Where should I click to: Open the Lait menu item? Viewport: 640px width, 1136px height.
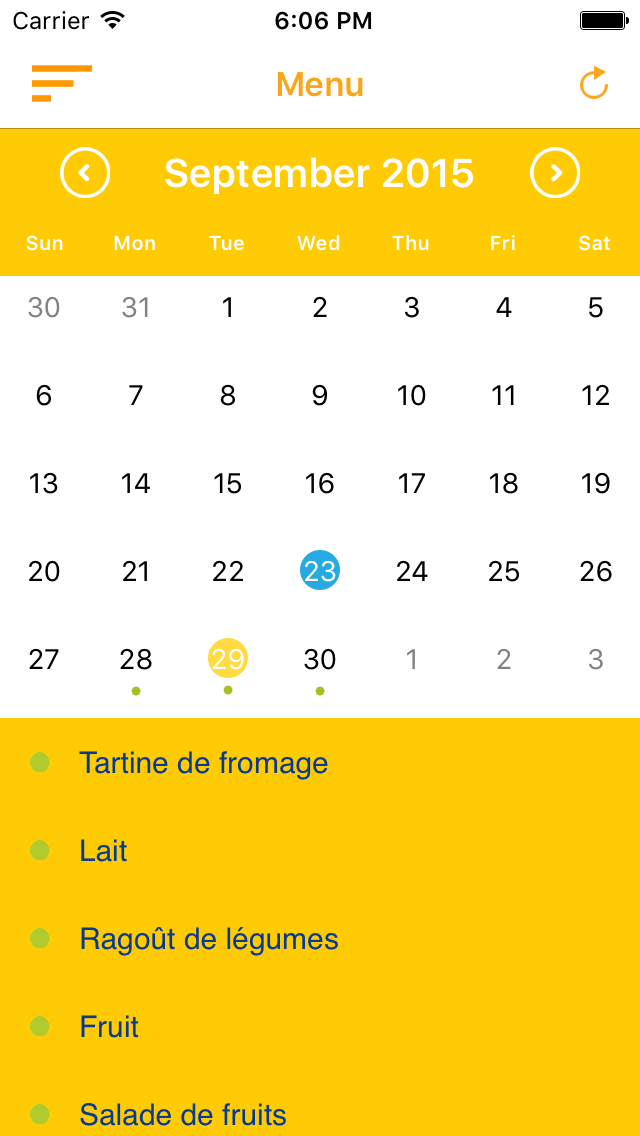[104, 851]
